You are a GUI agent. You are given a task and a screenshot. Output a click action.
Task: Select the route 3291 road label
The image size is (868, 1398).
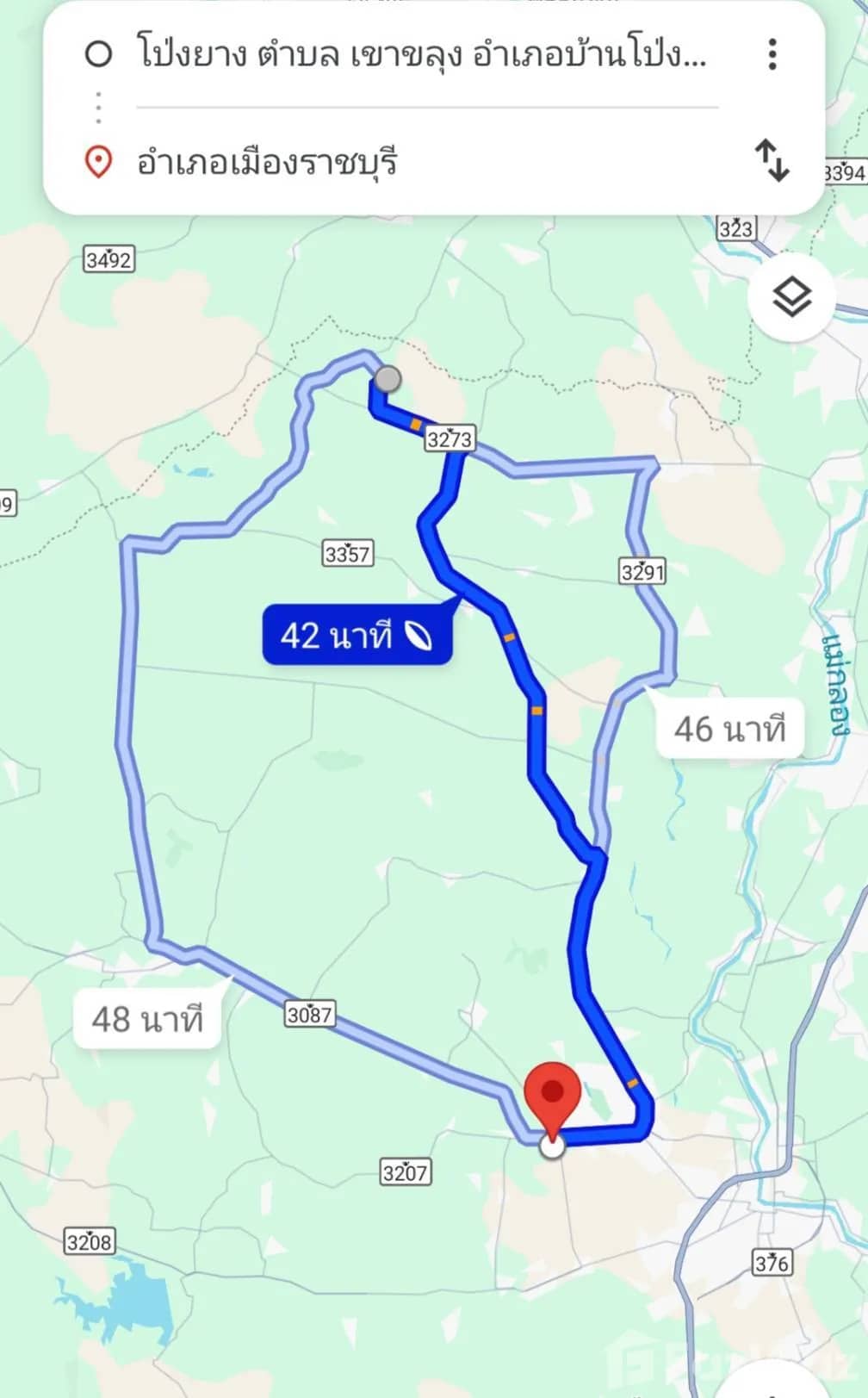pyautogui.click(x=643, y=569)
